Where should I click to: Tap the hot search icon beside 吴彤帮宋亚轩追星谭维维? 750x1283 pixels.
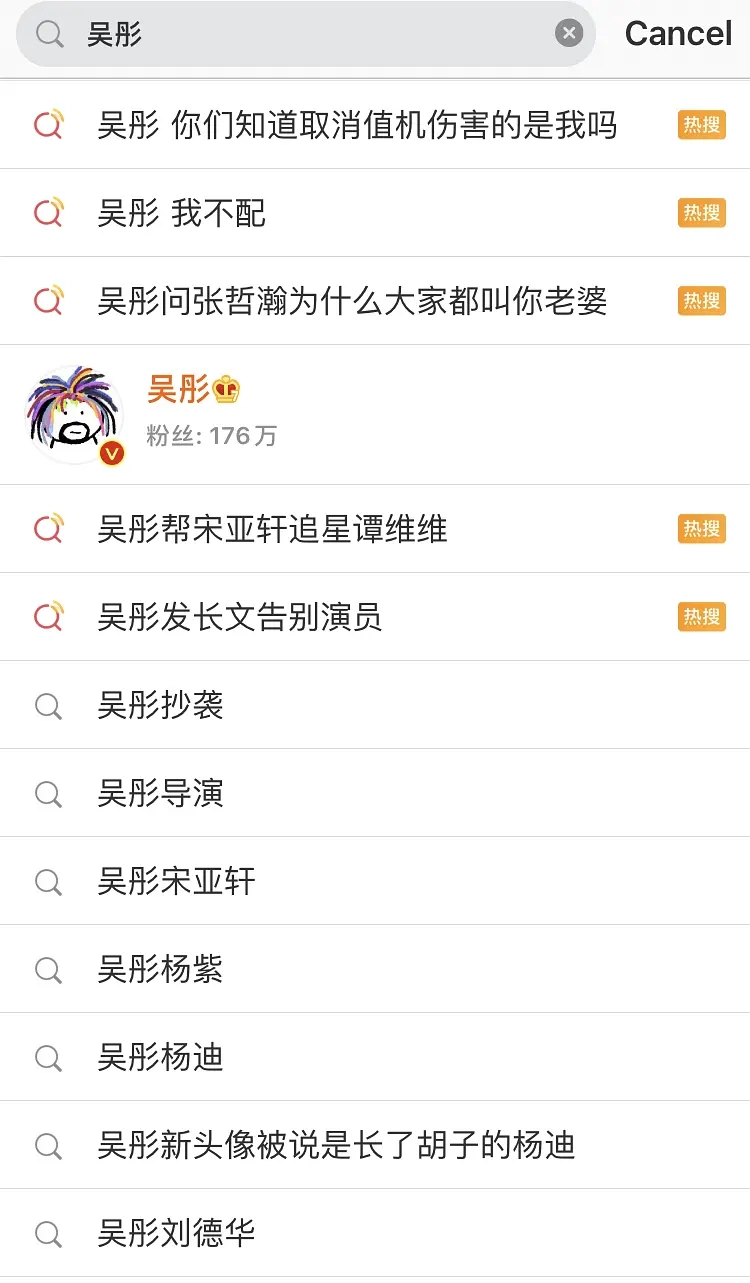coord(47,529)
